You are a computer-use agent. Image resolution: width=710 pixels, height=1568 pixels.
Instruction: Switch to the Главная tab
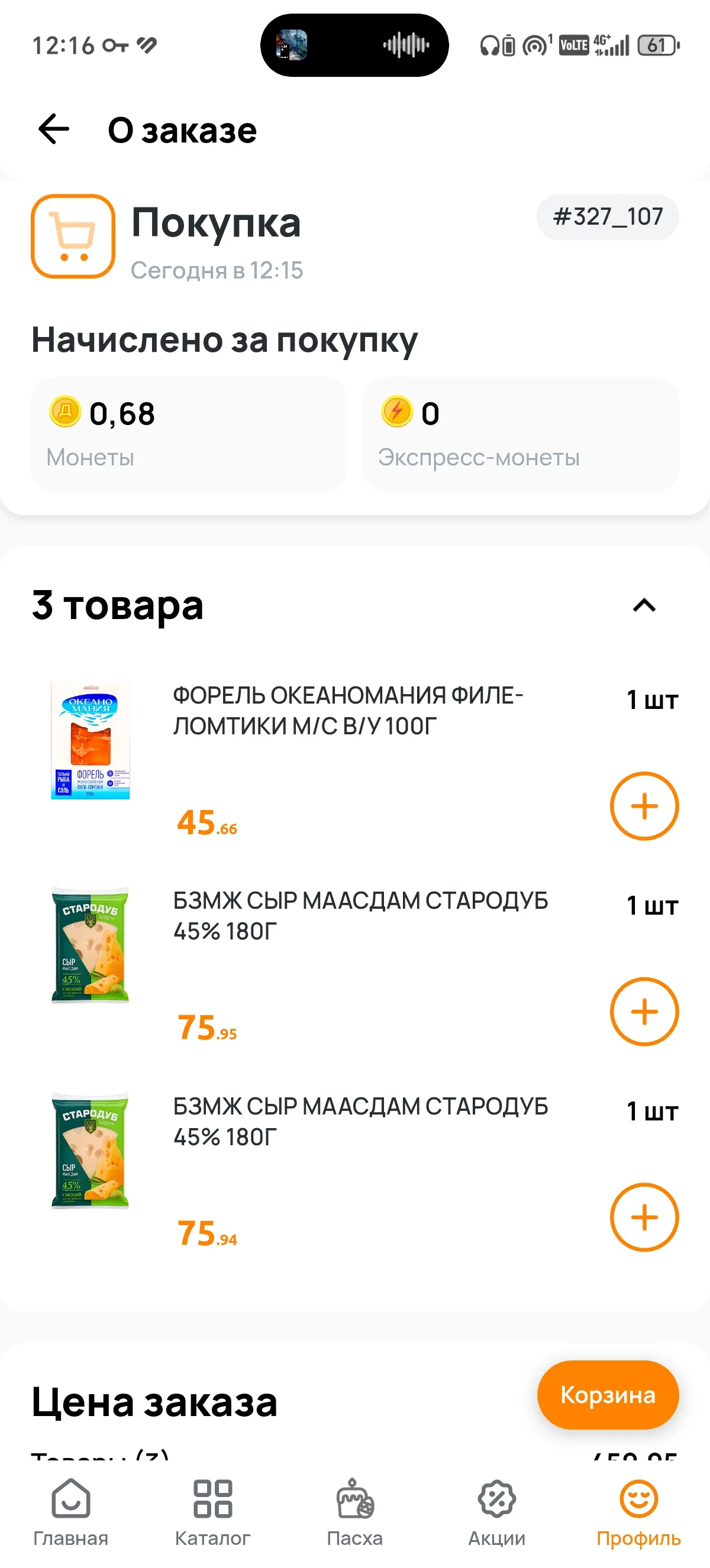(x=70, y=1512)
